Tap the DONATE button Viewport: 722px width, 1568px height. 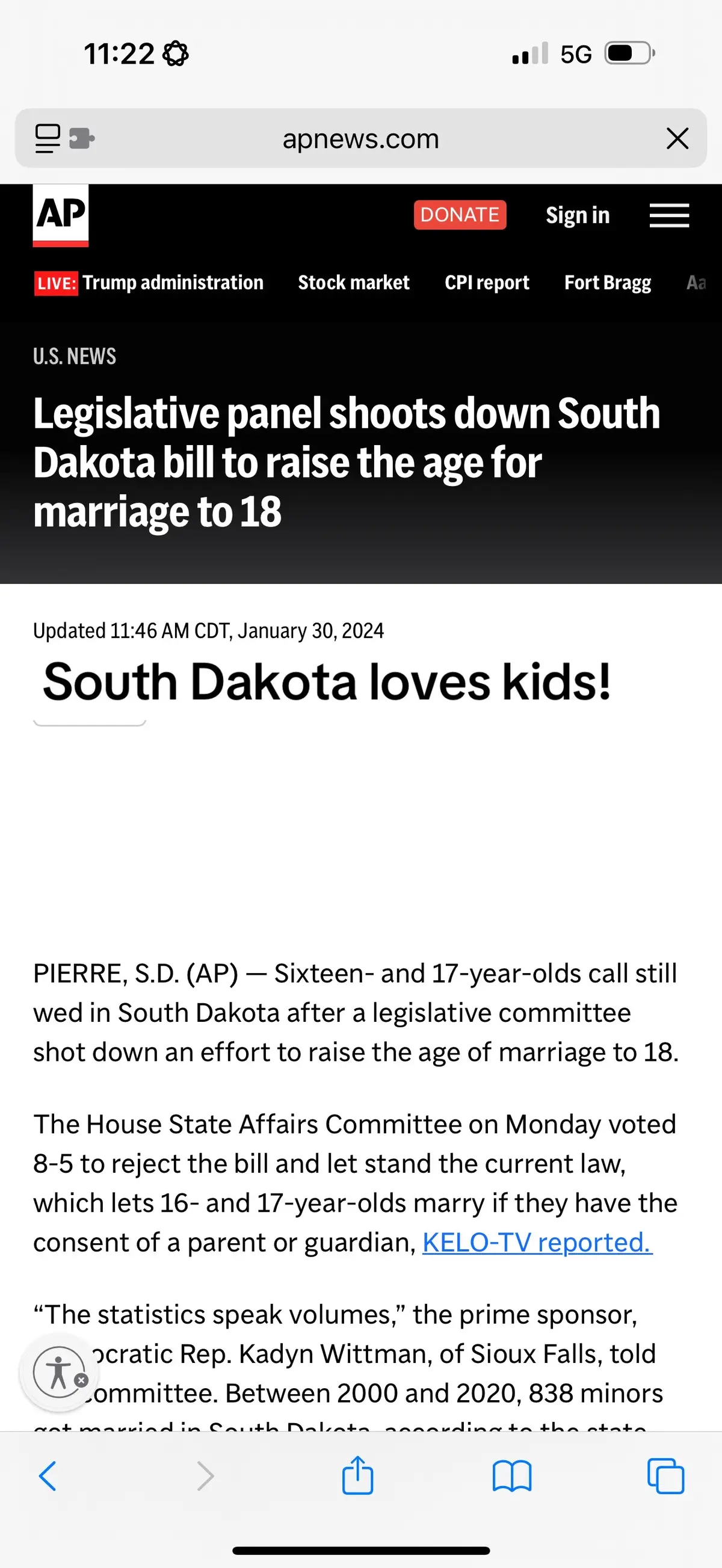click(x=460, y=215)
